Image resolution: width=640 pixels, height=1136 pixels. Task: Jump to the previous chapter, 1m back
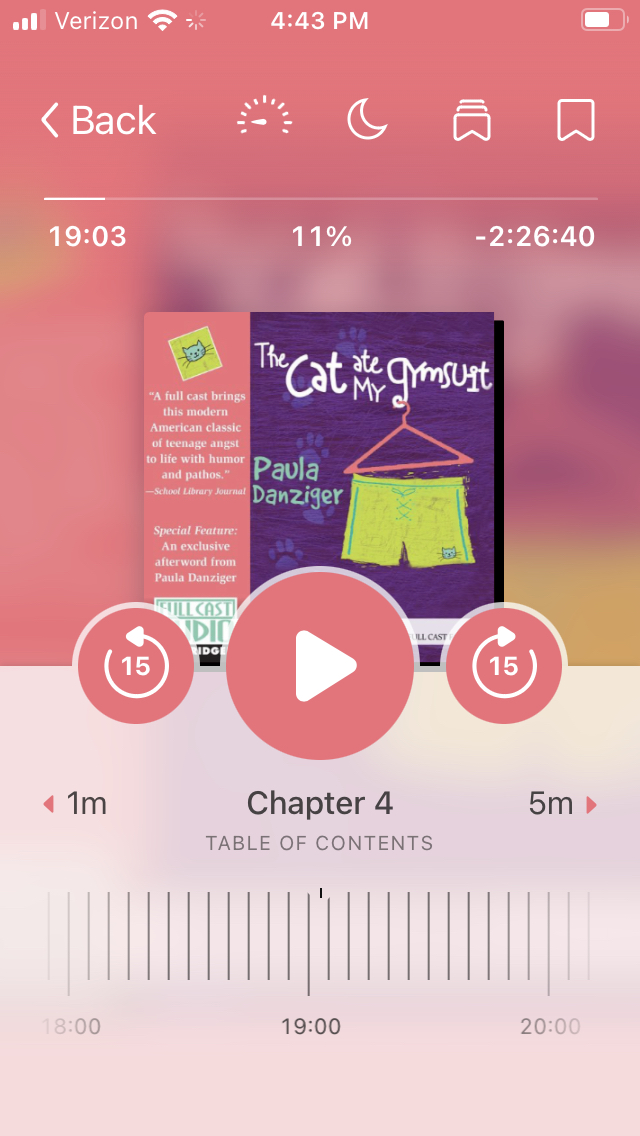click(76, 804)
